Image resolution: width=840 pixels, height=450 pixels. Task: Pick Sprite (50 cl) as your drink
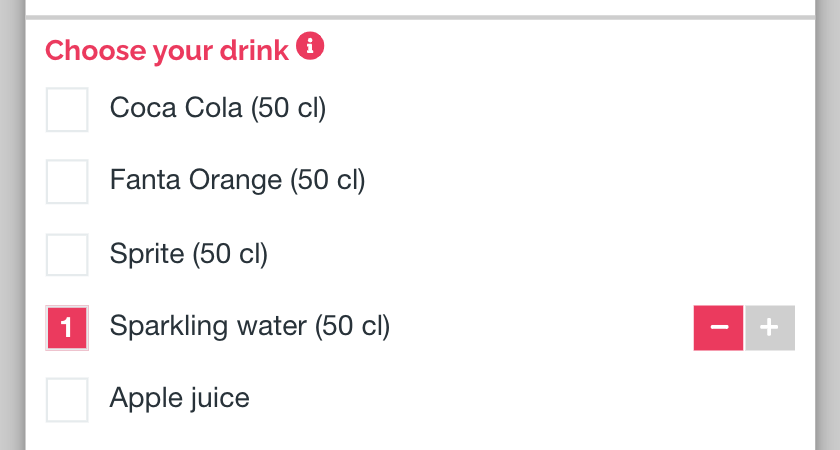(67, 254)
